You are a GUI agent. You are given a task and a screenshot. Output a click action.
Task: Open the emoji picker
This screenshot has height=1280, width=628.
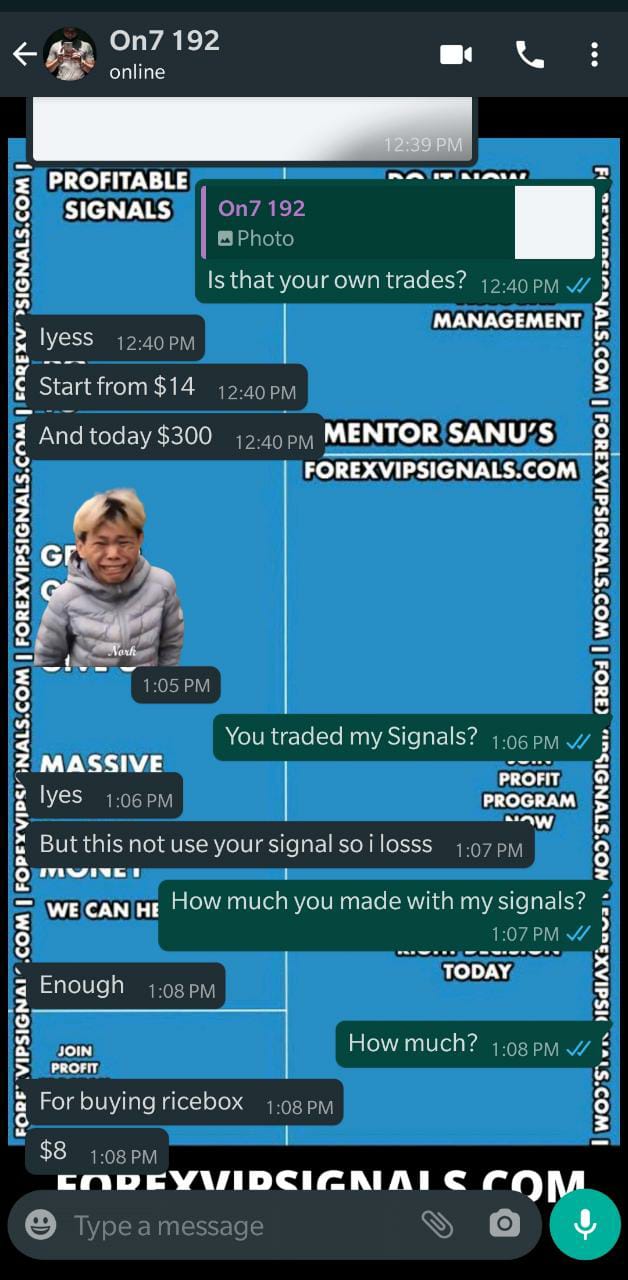coord(40,1225)
